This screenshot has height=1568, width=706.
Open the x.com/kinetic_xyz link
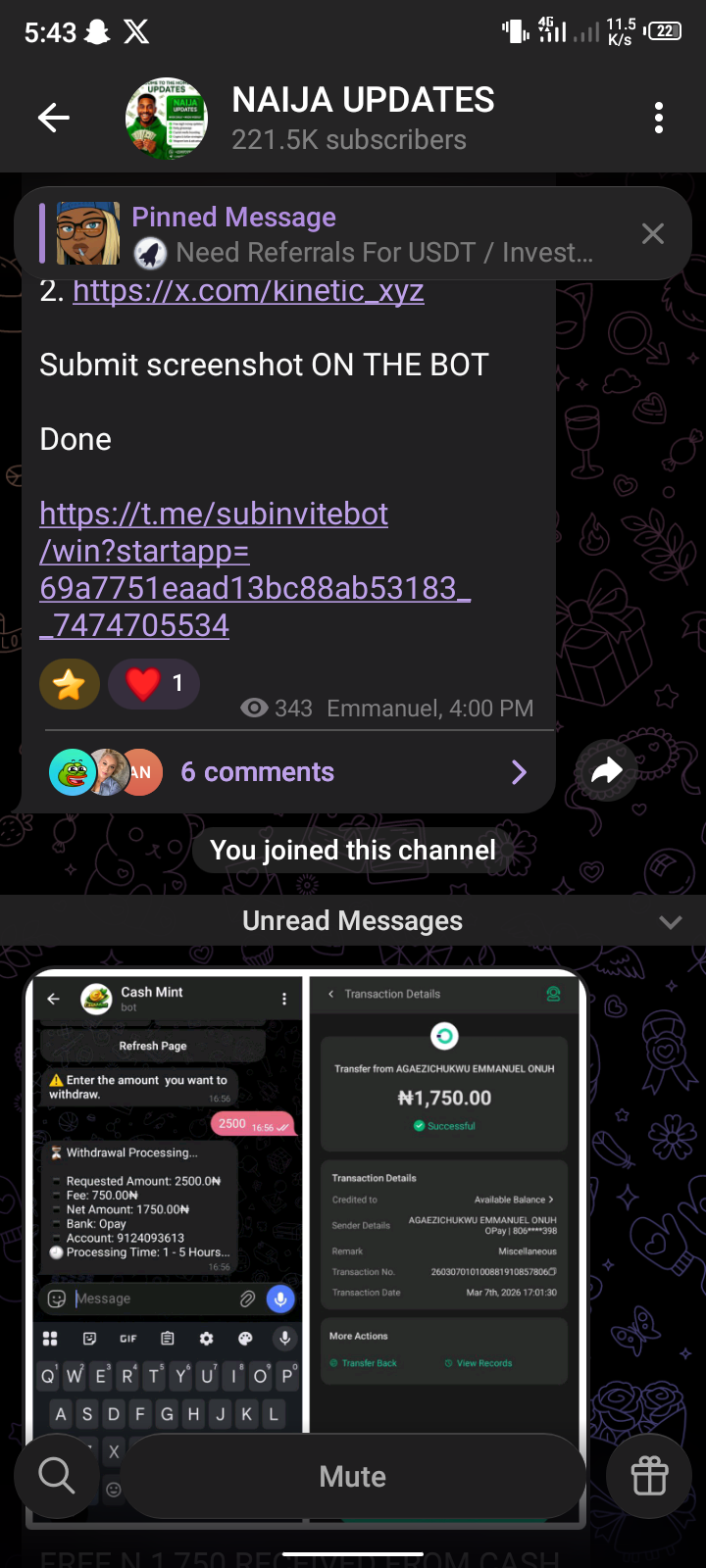click(248, 291)
